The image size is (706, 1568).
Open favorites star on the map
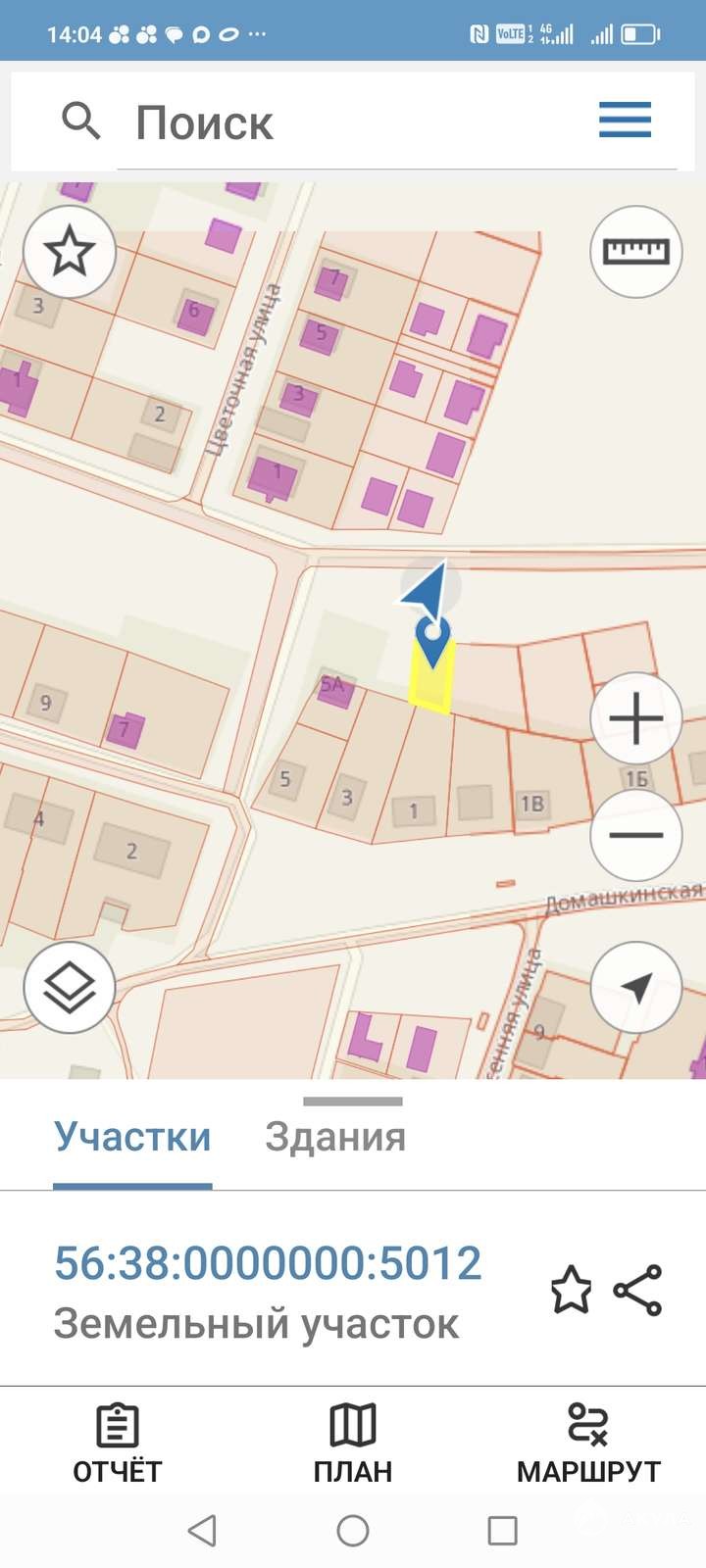pos(70,252)
